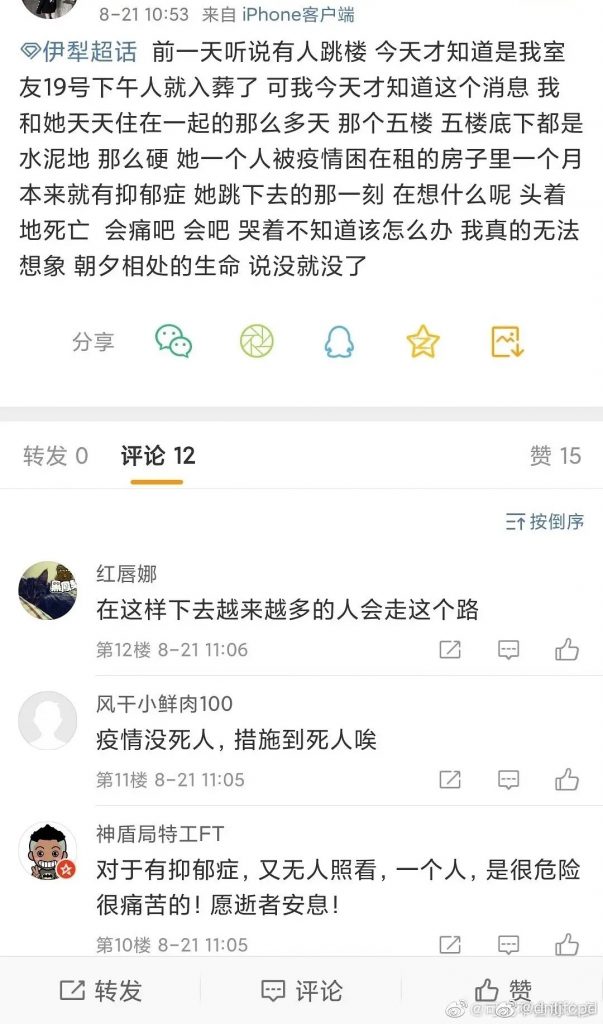Open the 伊犁超话 topic link

tap(80, 51)
